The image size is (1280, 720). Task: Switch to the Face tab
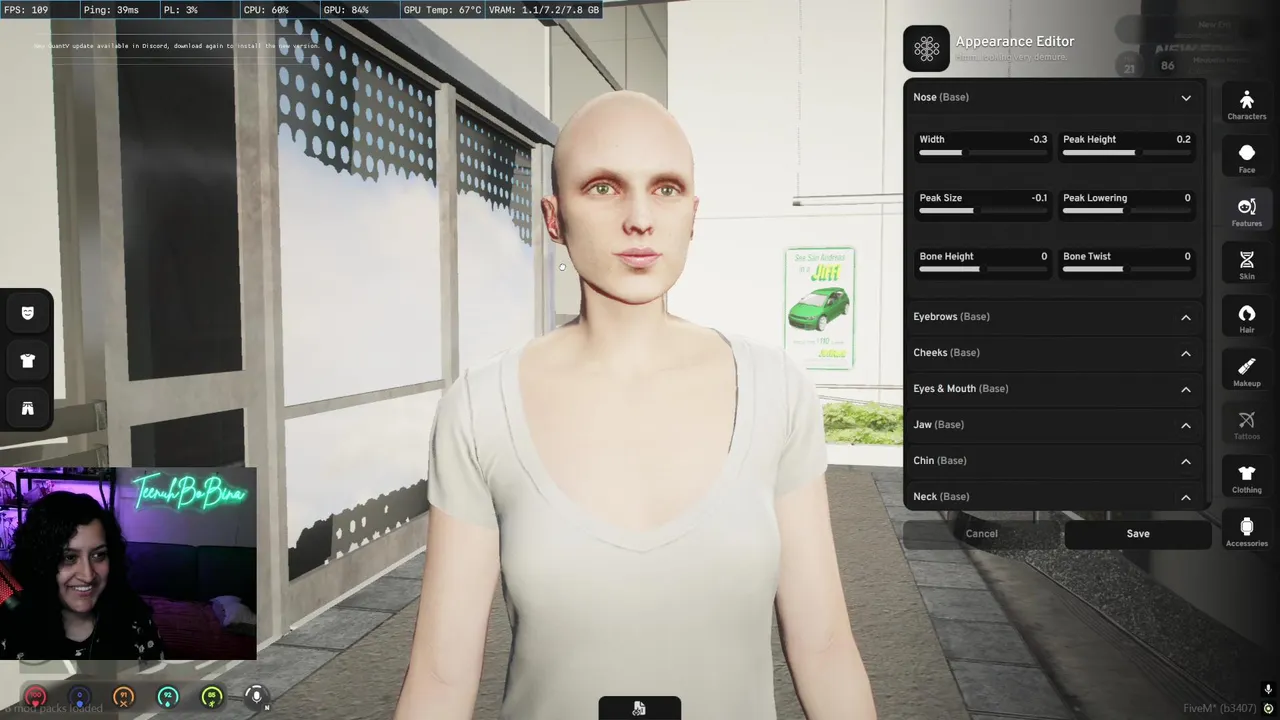tap(1246, 157)
